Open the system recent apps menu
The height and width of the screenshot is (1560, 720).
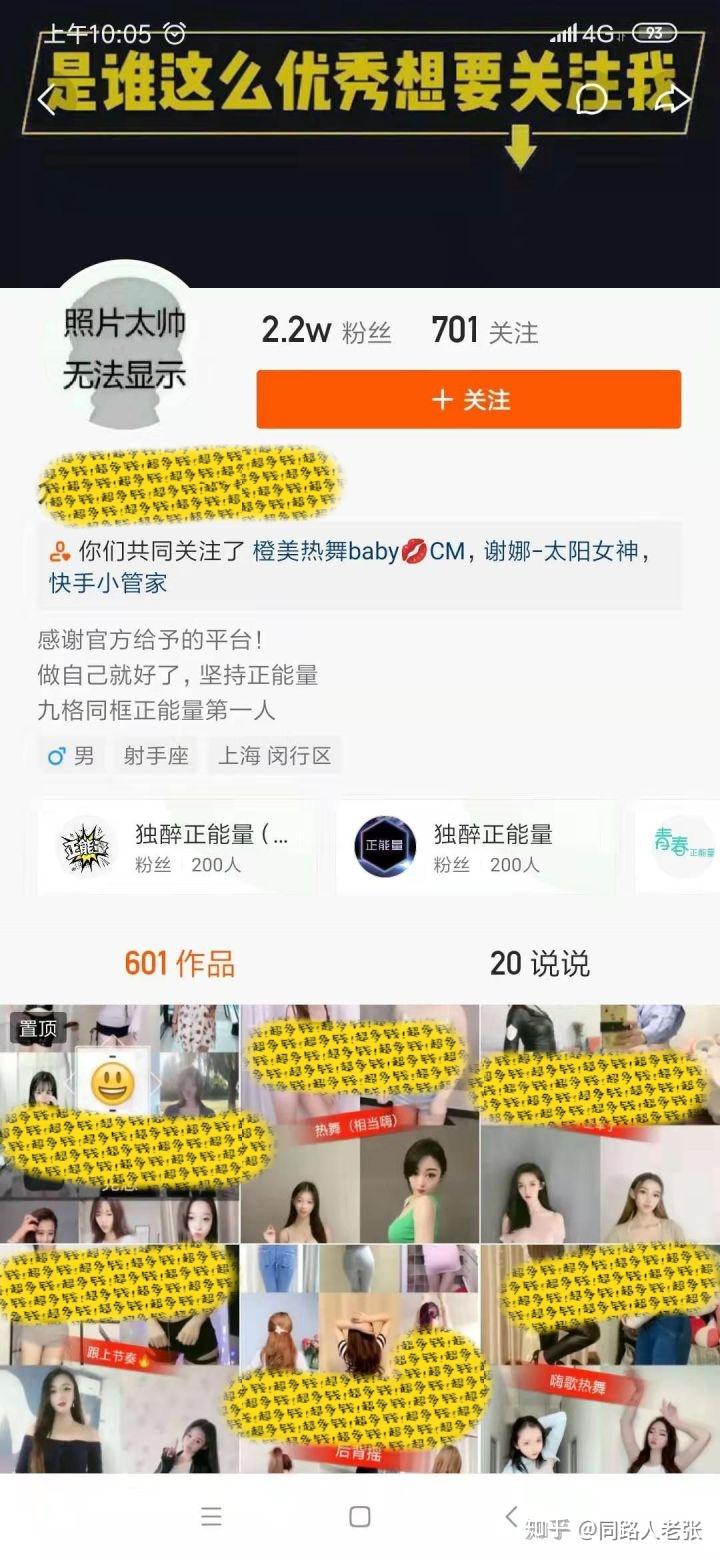click(x=211, y=1516)
